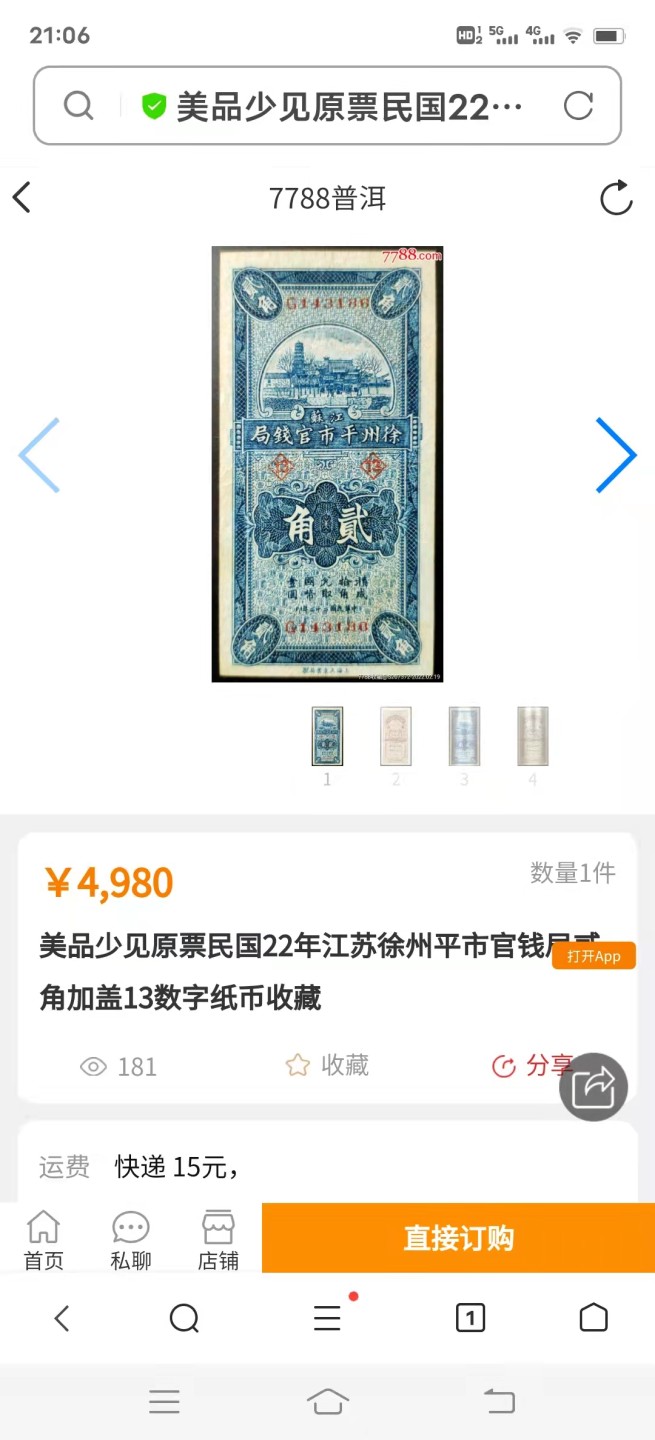Screen dimensions: 655x1440
Task: Reload the page from the address bar
Action: (x=578, y=106)
